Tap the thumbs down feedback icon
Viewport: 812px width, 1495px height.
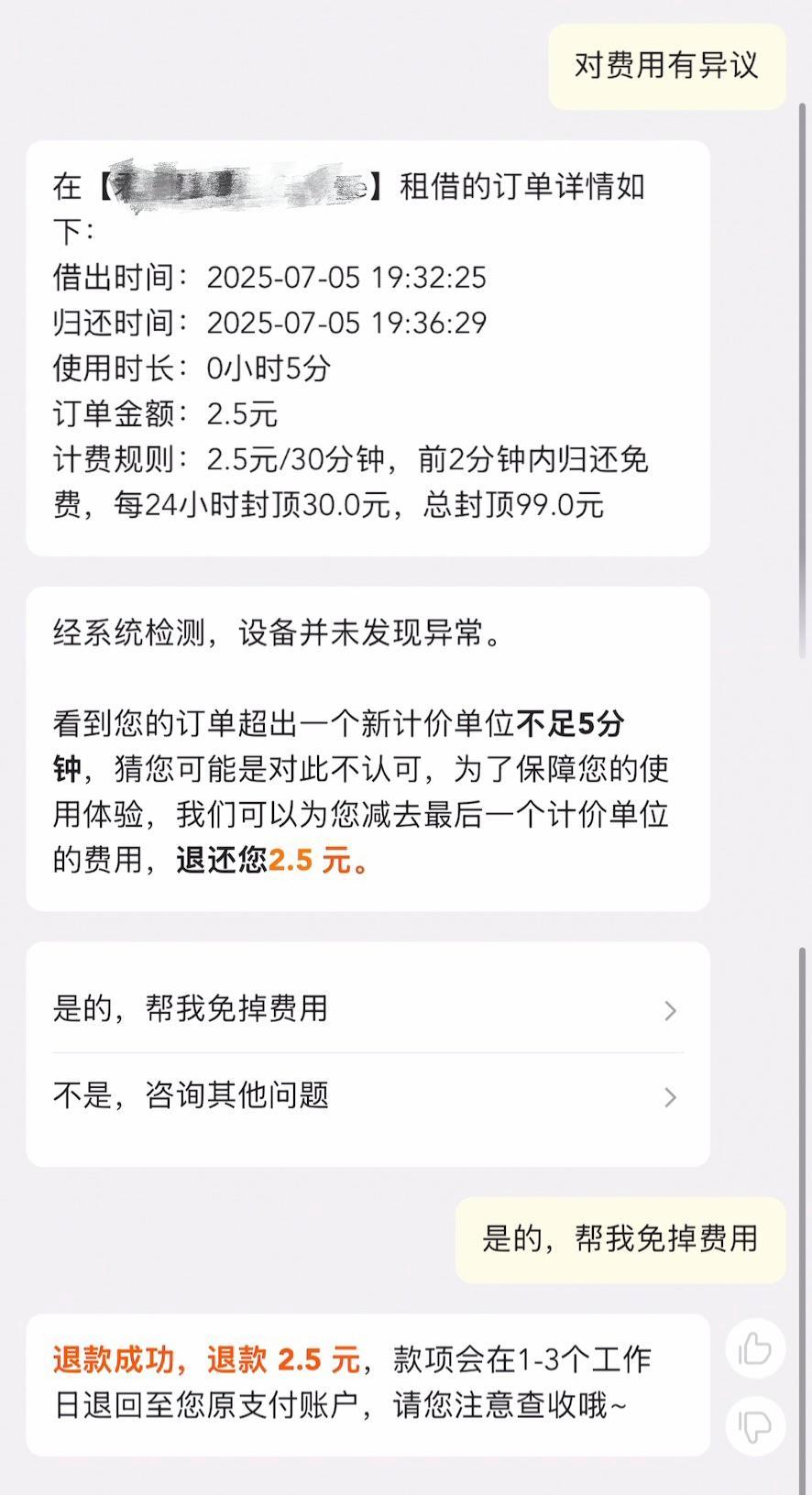(753, 1424)
